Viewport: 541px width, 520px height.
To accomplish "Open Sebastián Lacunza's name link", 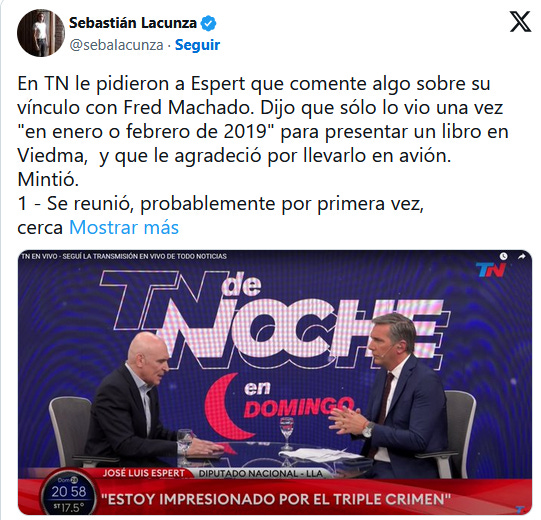I will pyautogui.click(x=133, y=23).
